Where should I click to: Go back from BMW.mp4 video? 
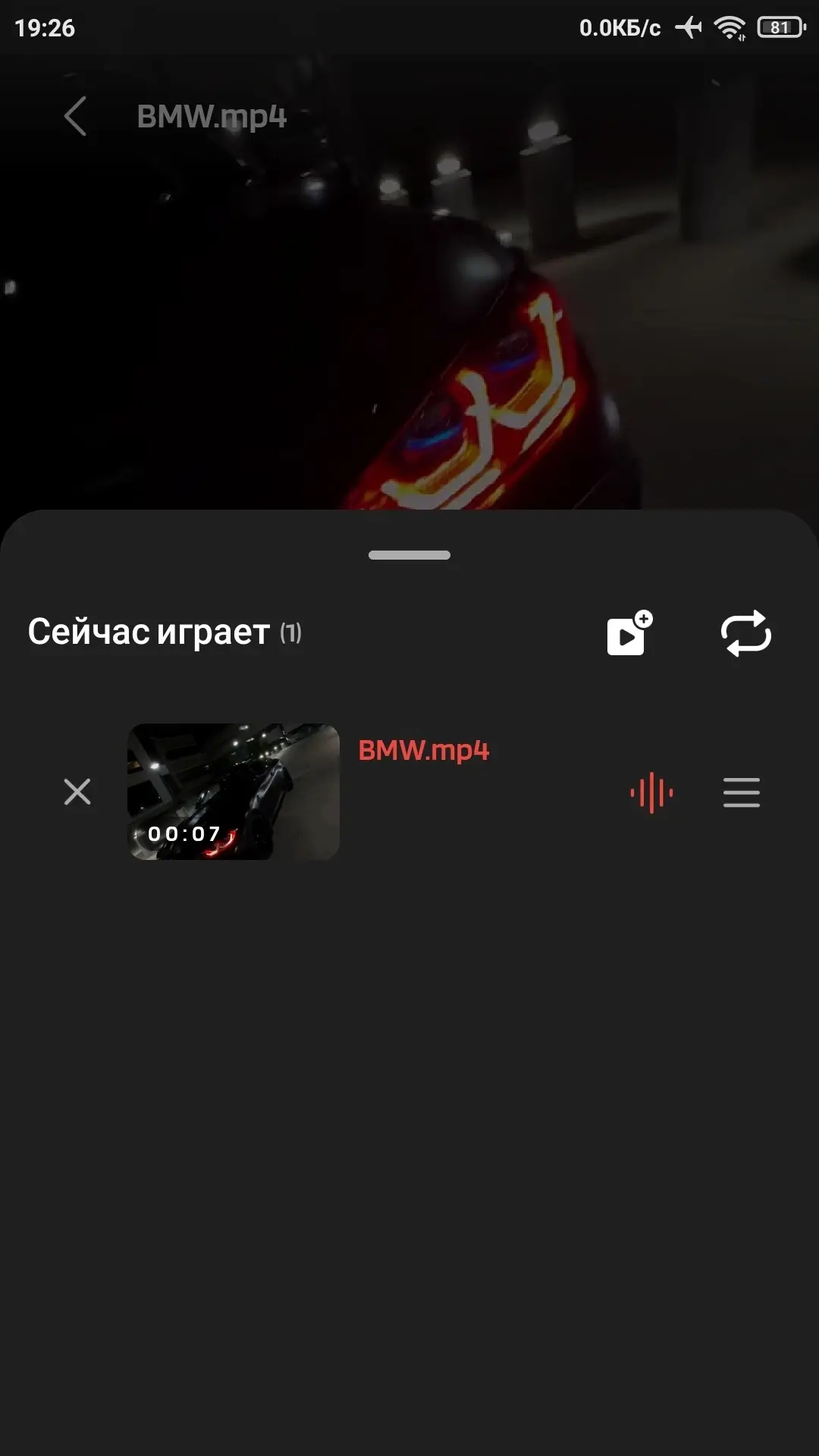pyautogui.click(x=75, y=117)
